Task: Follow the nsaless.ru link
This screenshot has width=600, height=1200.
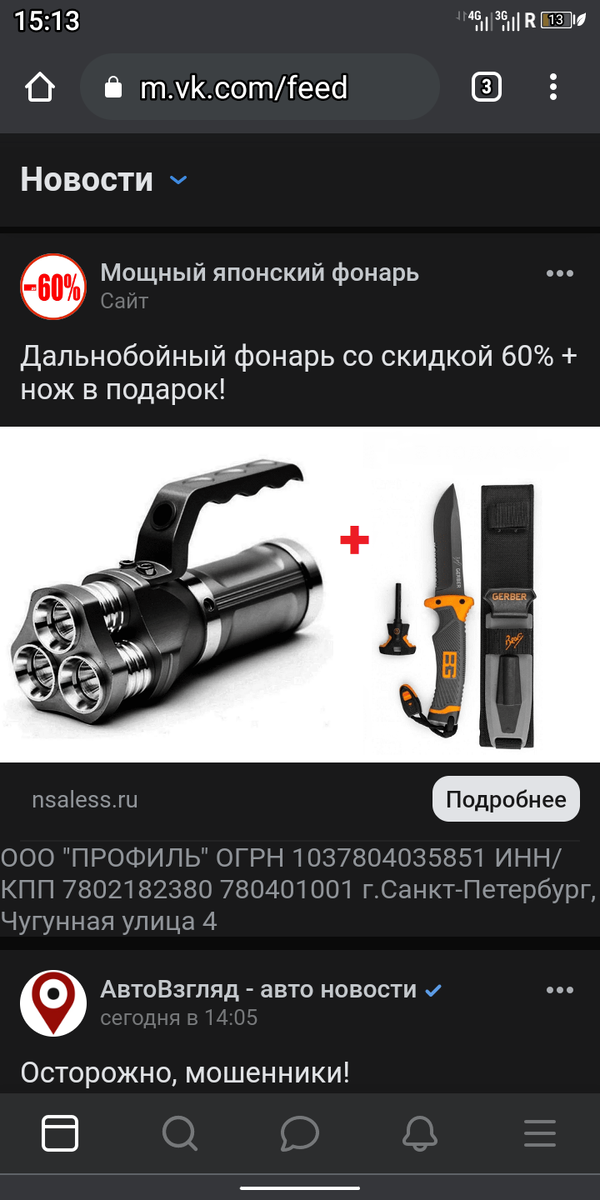Action: (84, 800)
